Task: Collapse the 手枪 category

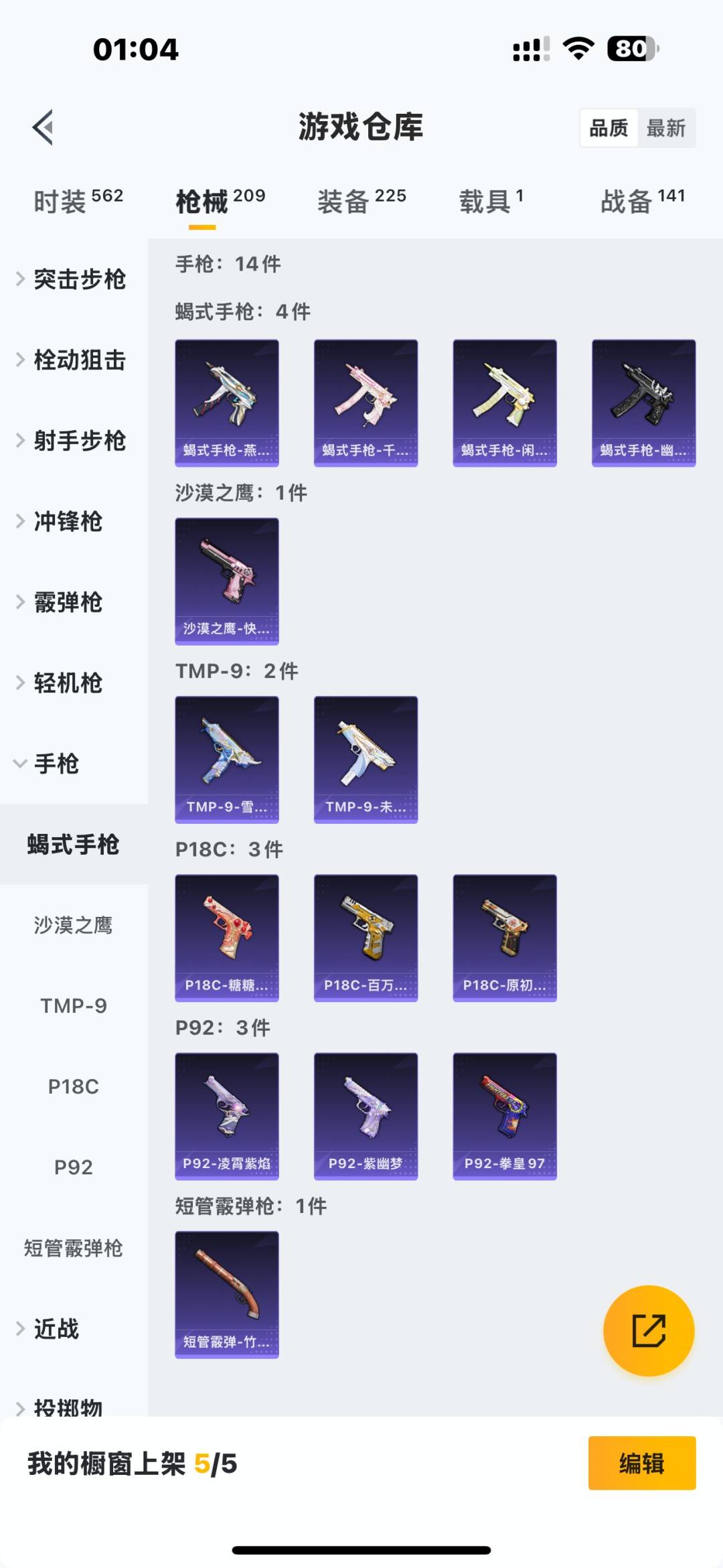Action: click(57, 764)
